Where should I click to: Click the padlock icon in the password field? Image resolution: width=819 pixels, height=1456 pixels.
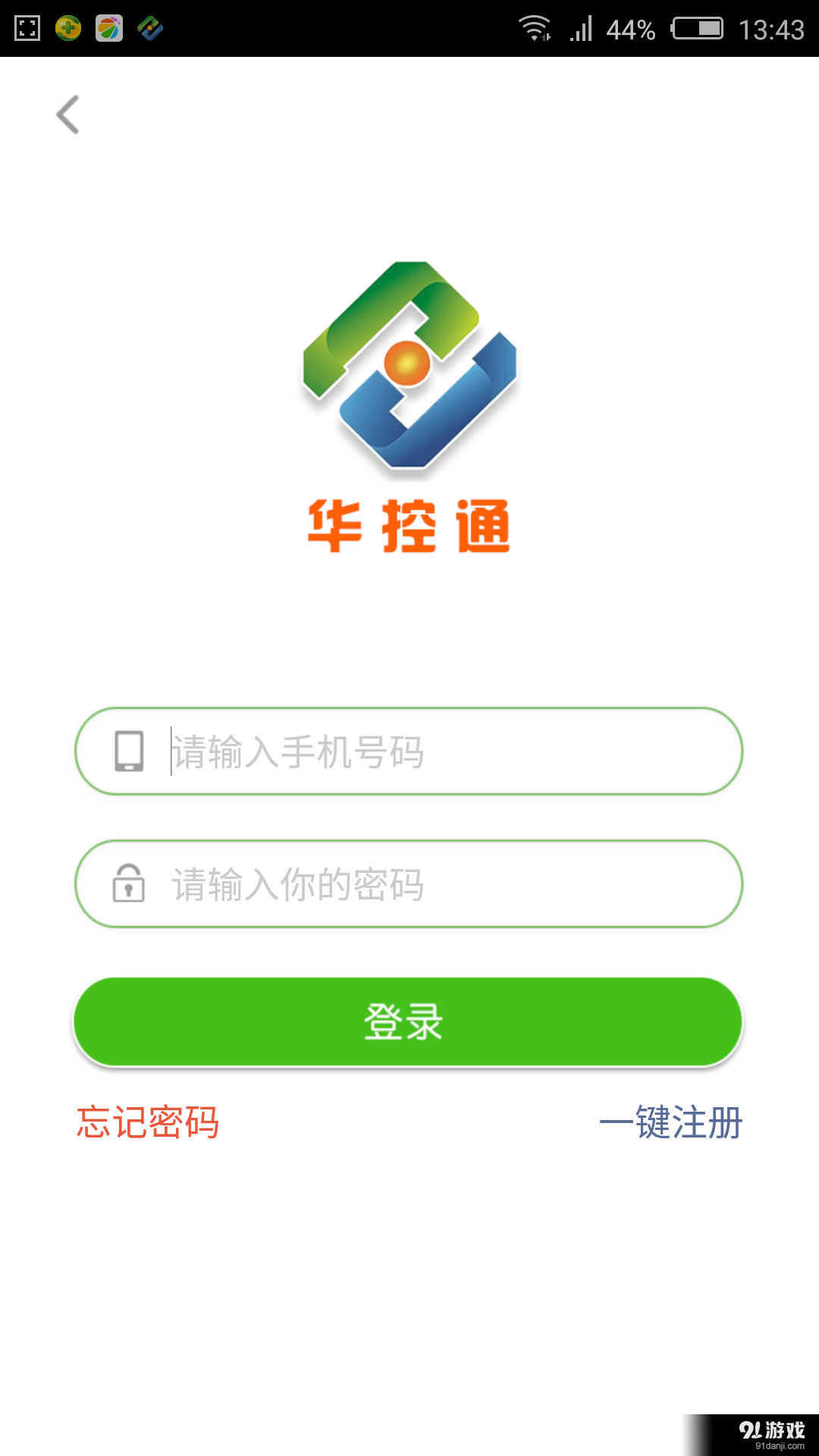pyautogui.click(x=127, y=885)
